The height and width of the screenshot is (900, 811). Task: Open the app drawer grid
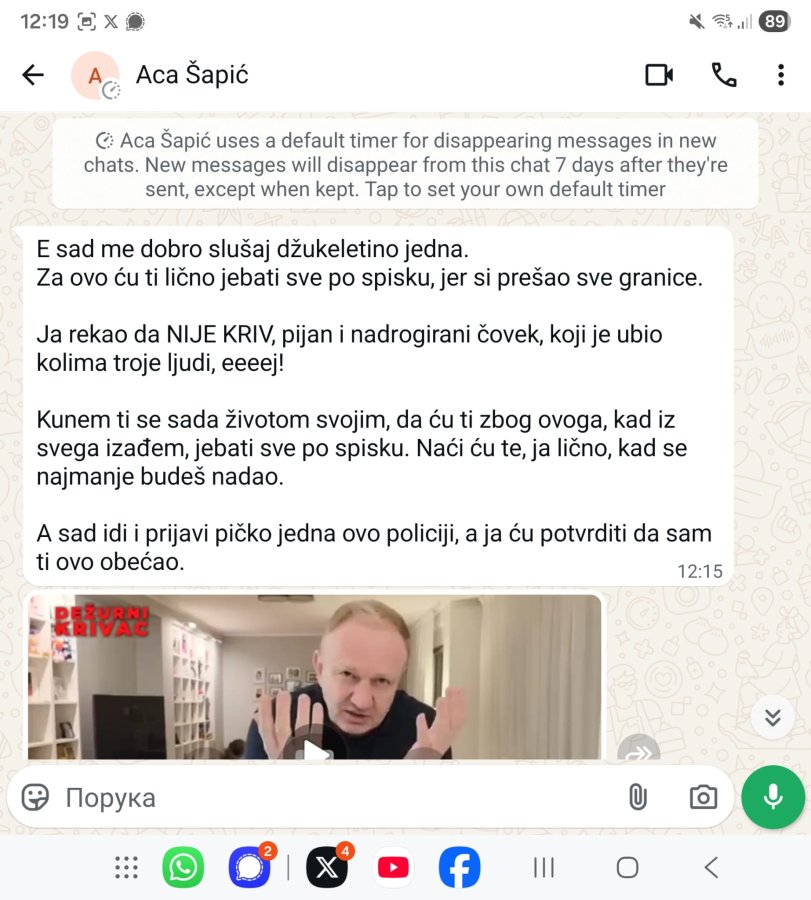pos(126,868)
